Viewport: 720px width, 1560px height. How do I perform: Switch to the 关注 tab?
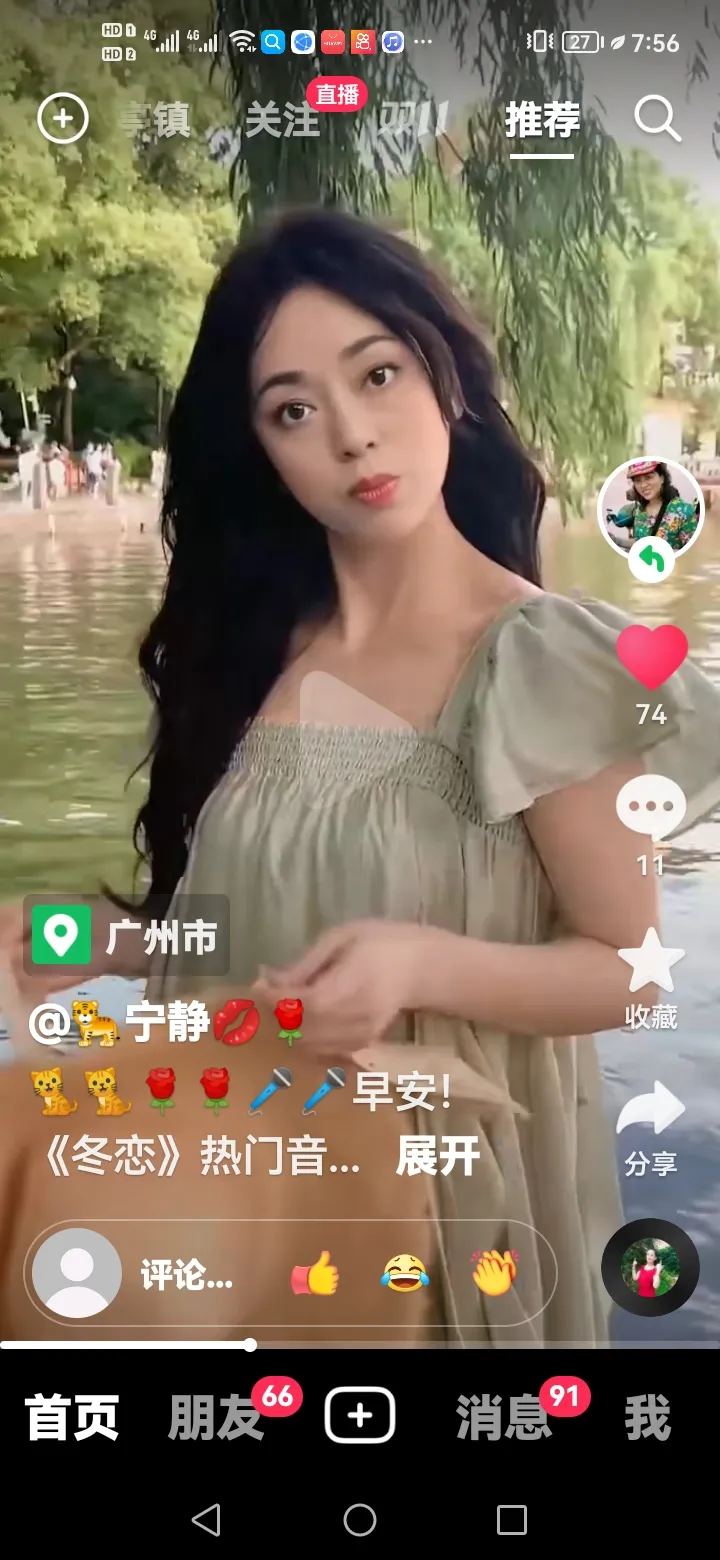point(282,121)
